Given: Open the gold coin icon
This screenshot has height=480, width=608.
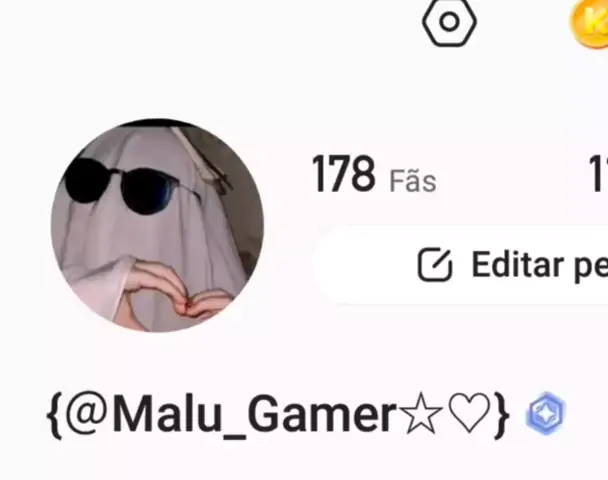Looking at the screenshot, I should click(x=591, y=22).
